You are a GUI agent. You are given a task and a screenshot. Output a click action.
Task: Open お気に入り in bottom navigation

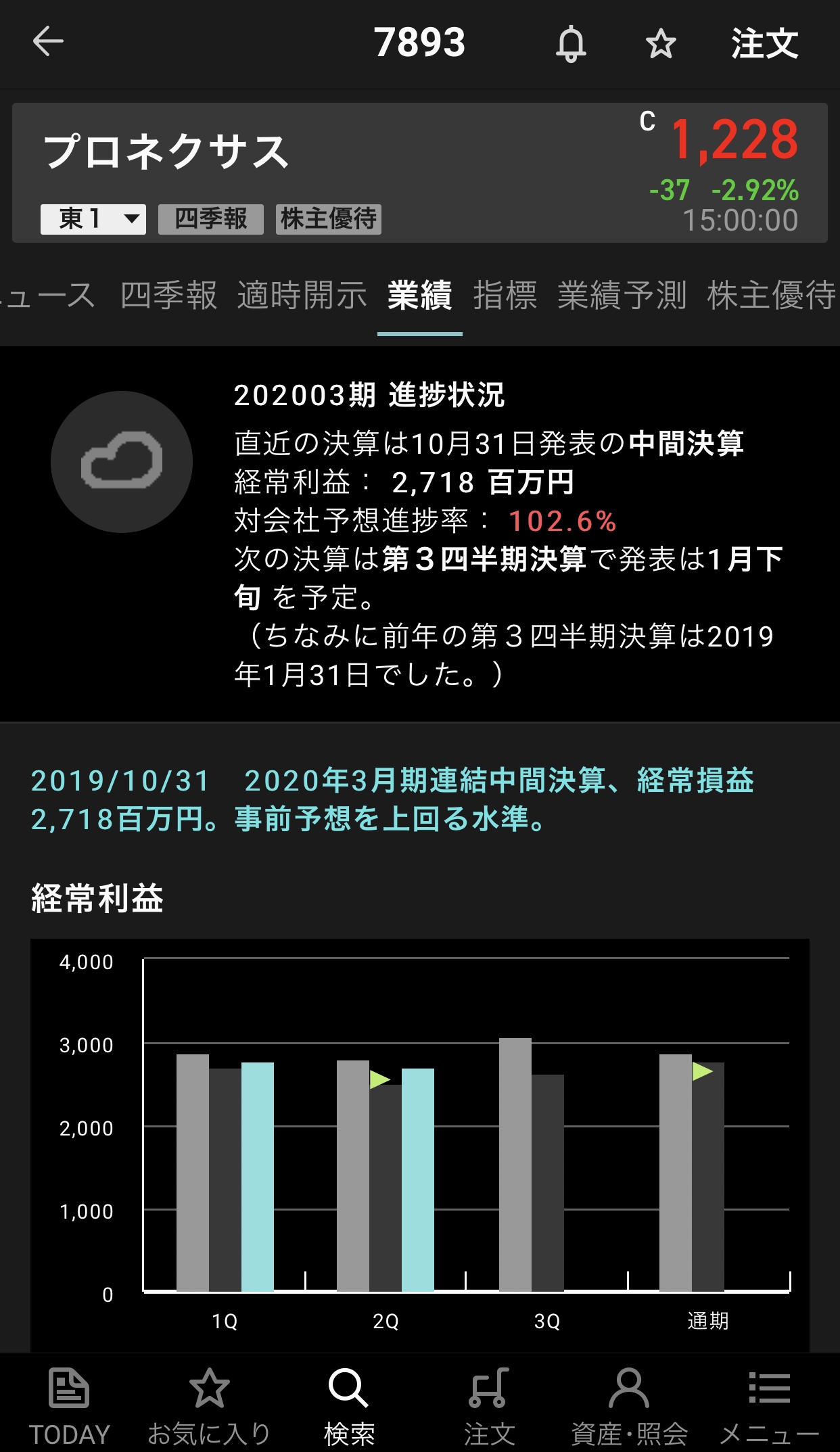tap(209, 1405)
